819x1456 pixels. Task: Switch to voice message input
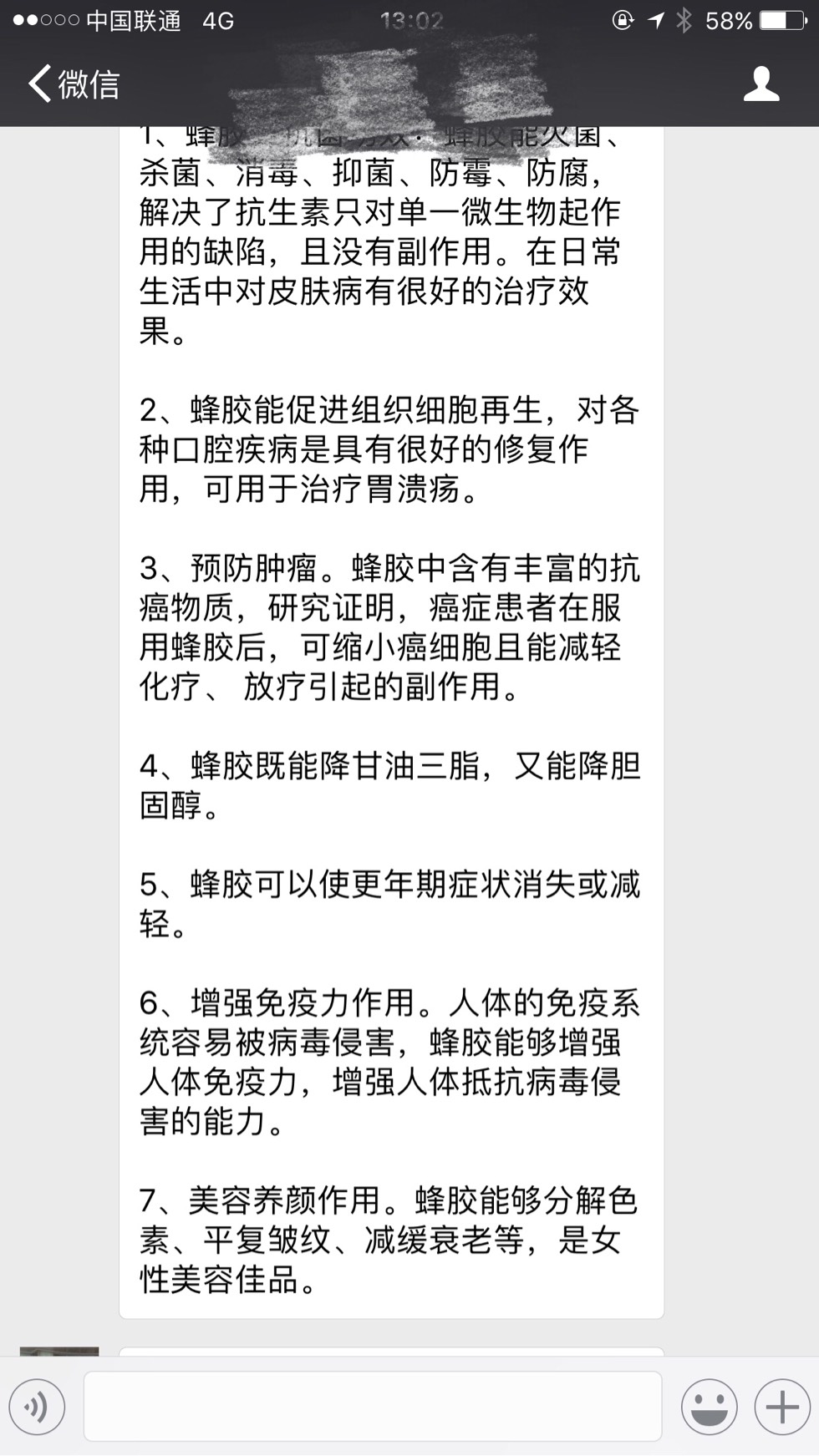click(x=37, y=1408)
